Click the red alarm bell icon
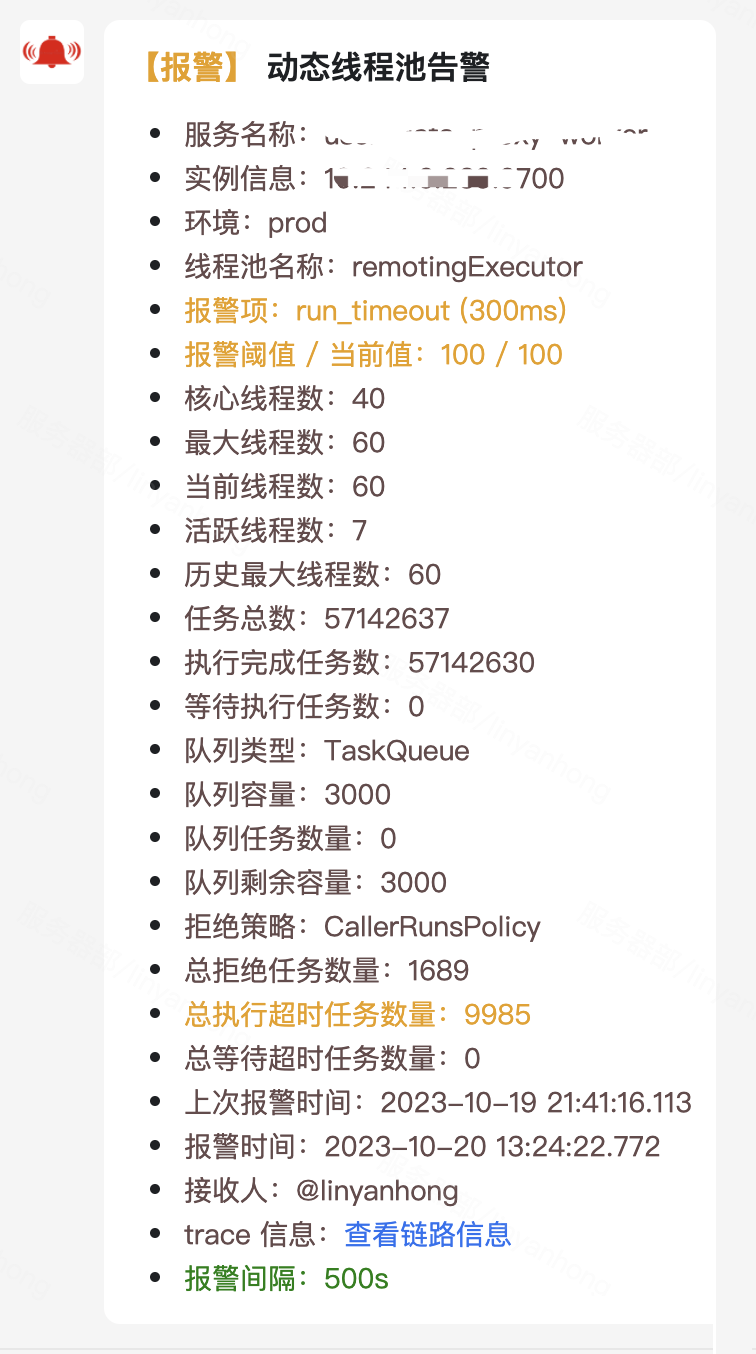756x1354 pixels. point(51,54)
